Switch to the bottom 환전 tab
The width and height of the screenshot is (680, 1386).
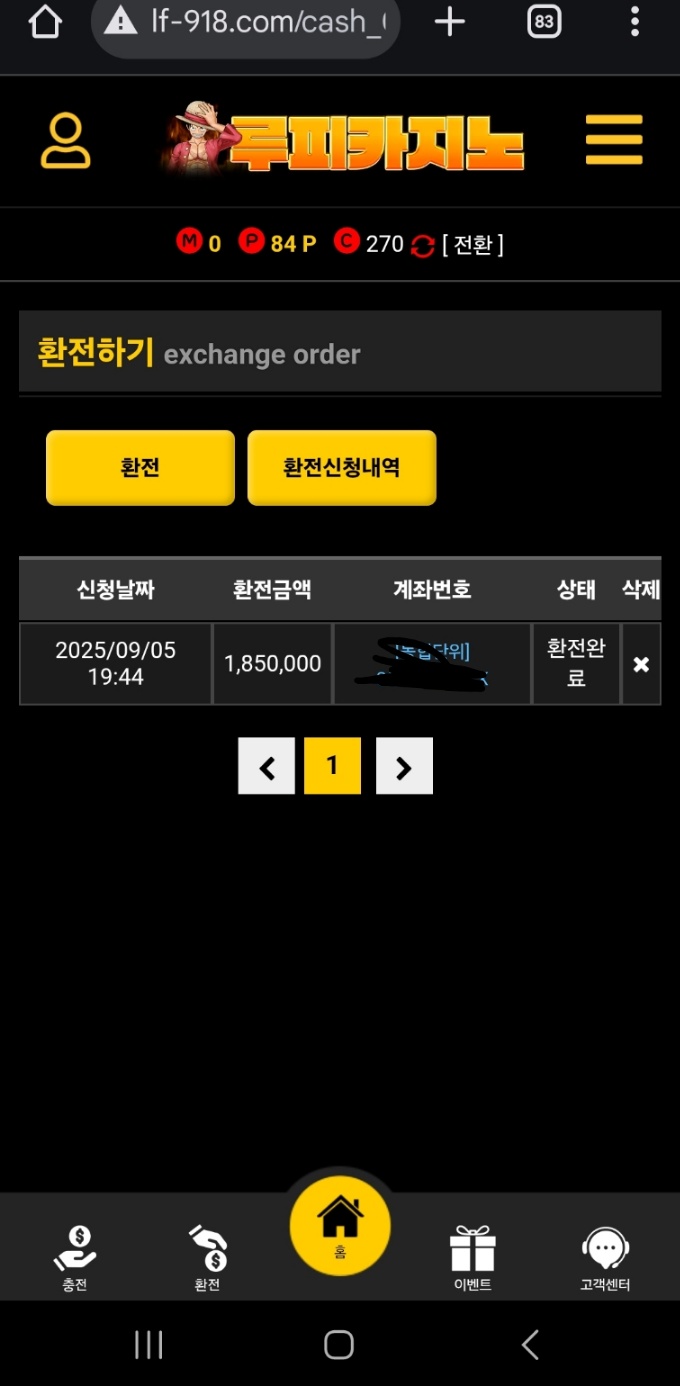coord(207,1258)
